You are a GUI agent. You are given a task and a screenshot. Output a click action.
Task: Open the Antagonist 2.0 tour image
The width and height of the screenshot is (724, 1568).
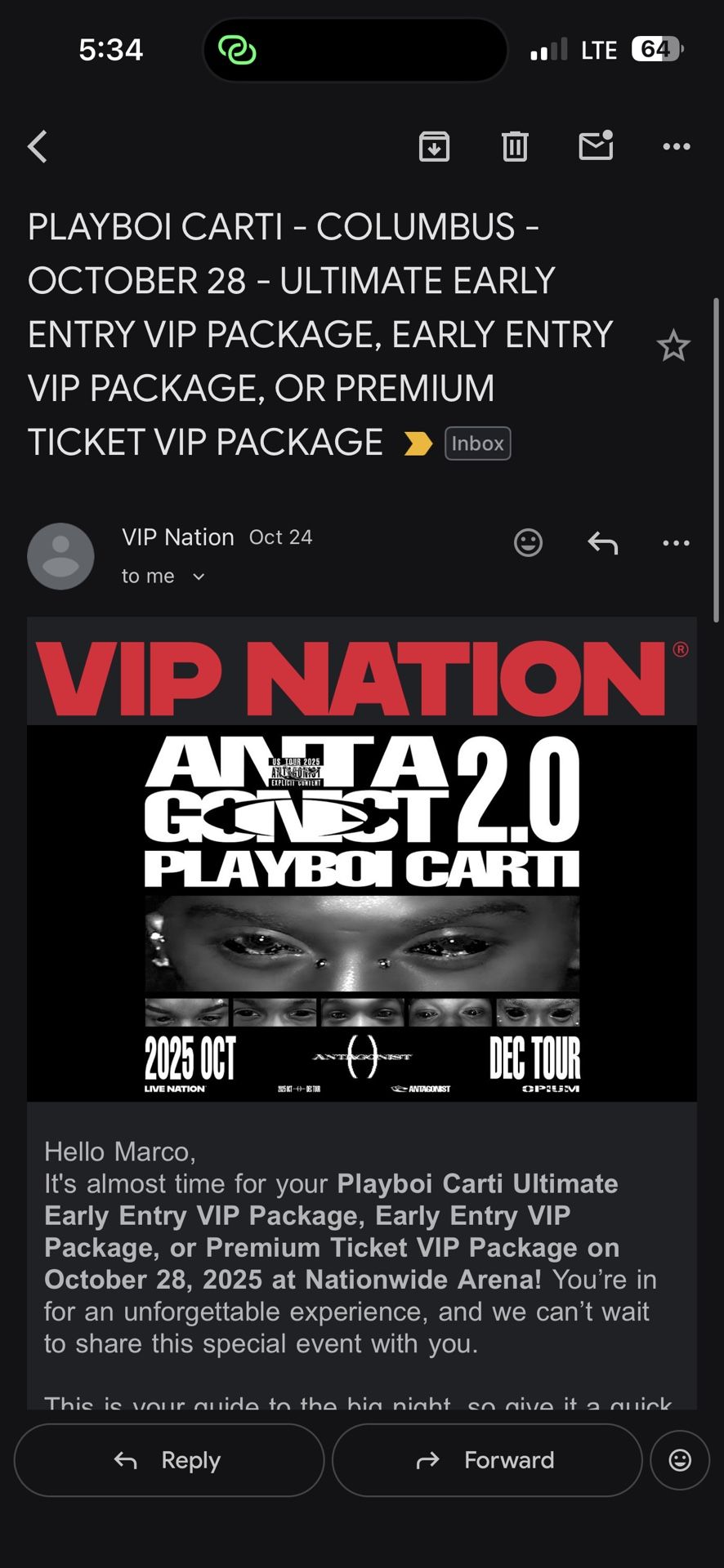362,911
